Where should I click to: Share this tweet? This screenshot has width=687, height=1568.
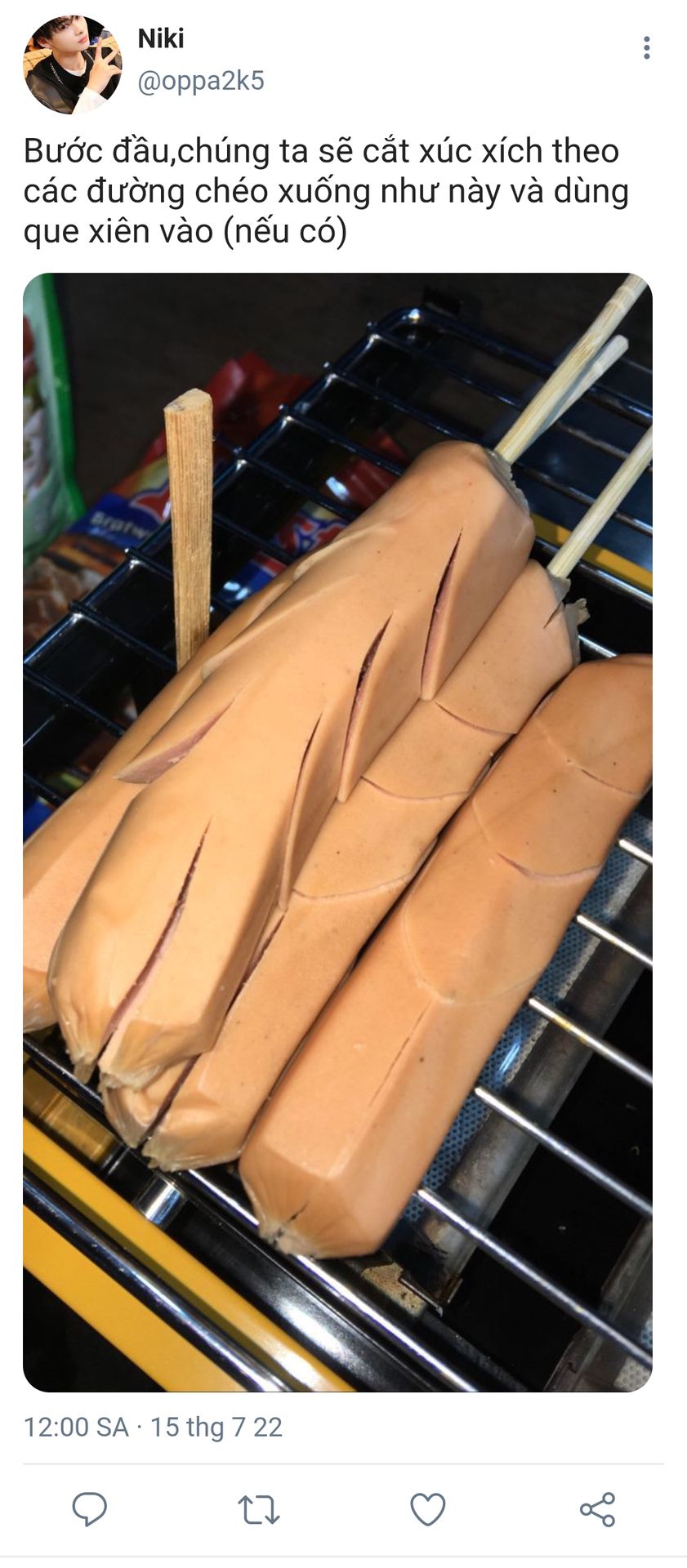[597, 1509]
